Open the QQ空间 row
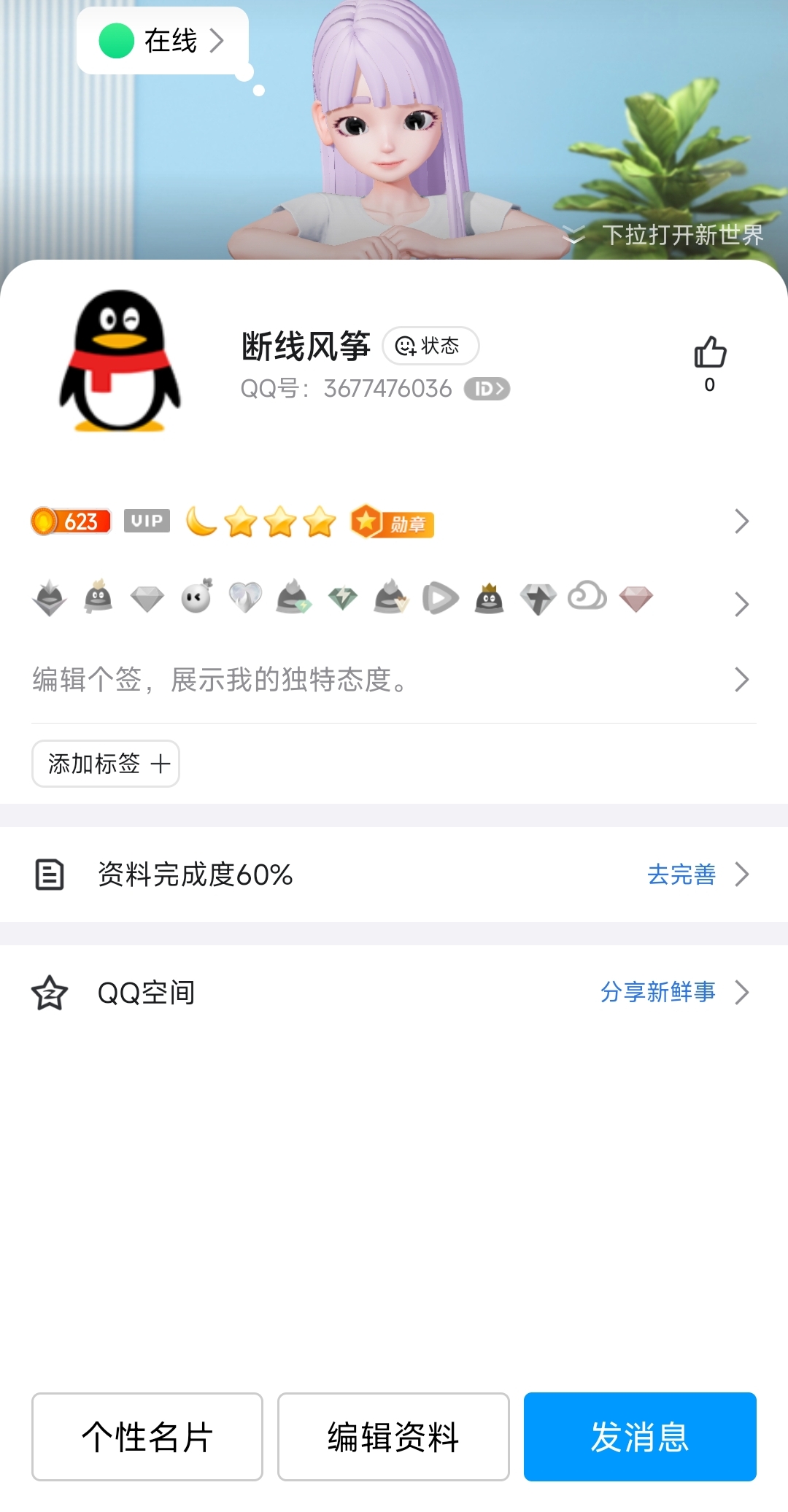This screenshot has width=788, height=1512. [x=394, y=993]
